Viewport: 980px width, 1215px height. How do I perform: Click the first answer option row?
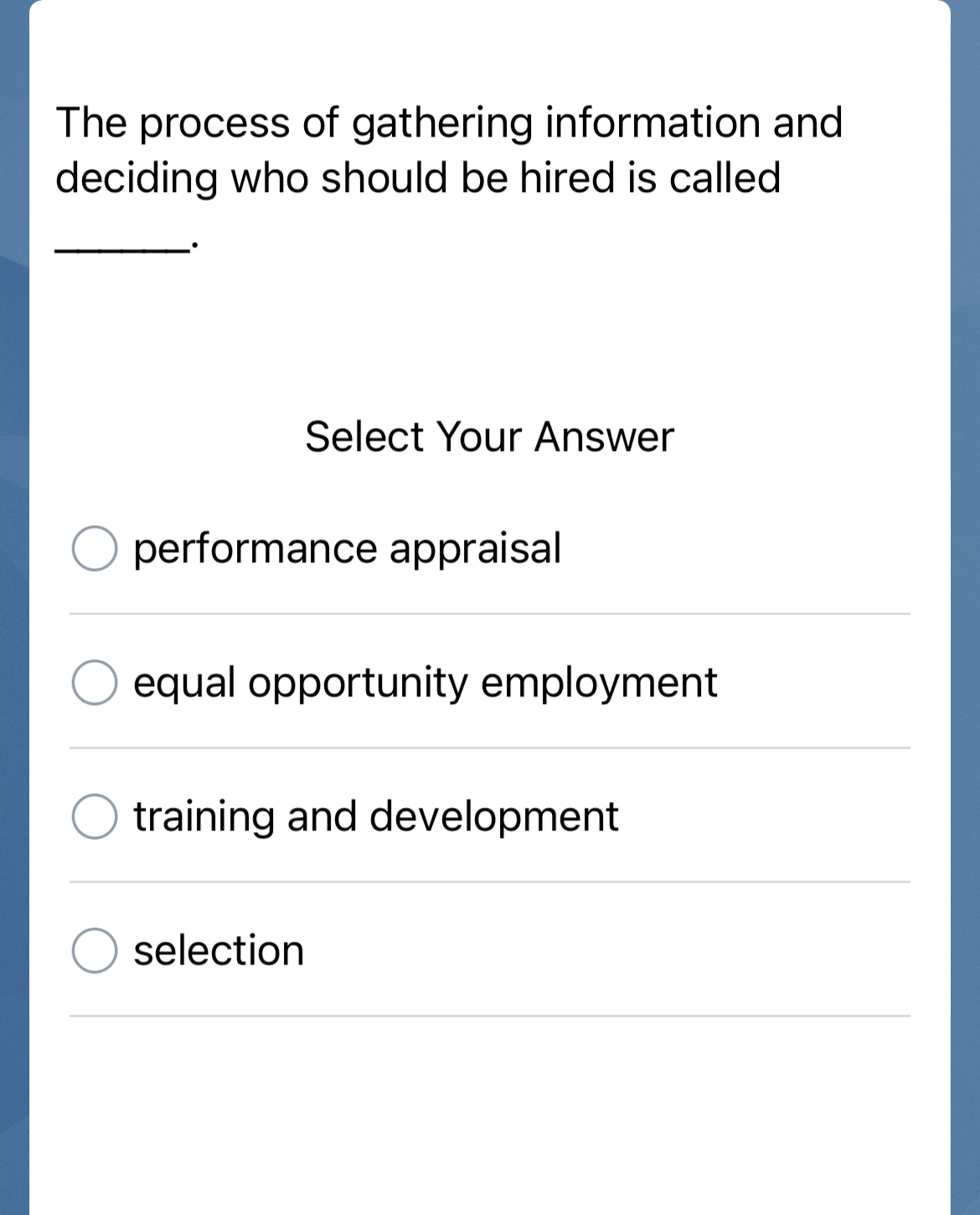click(490, 549)
